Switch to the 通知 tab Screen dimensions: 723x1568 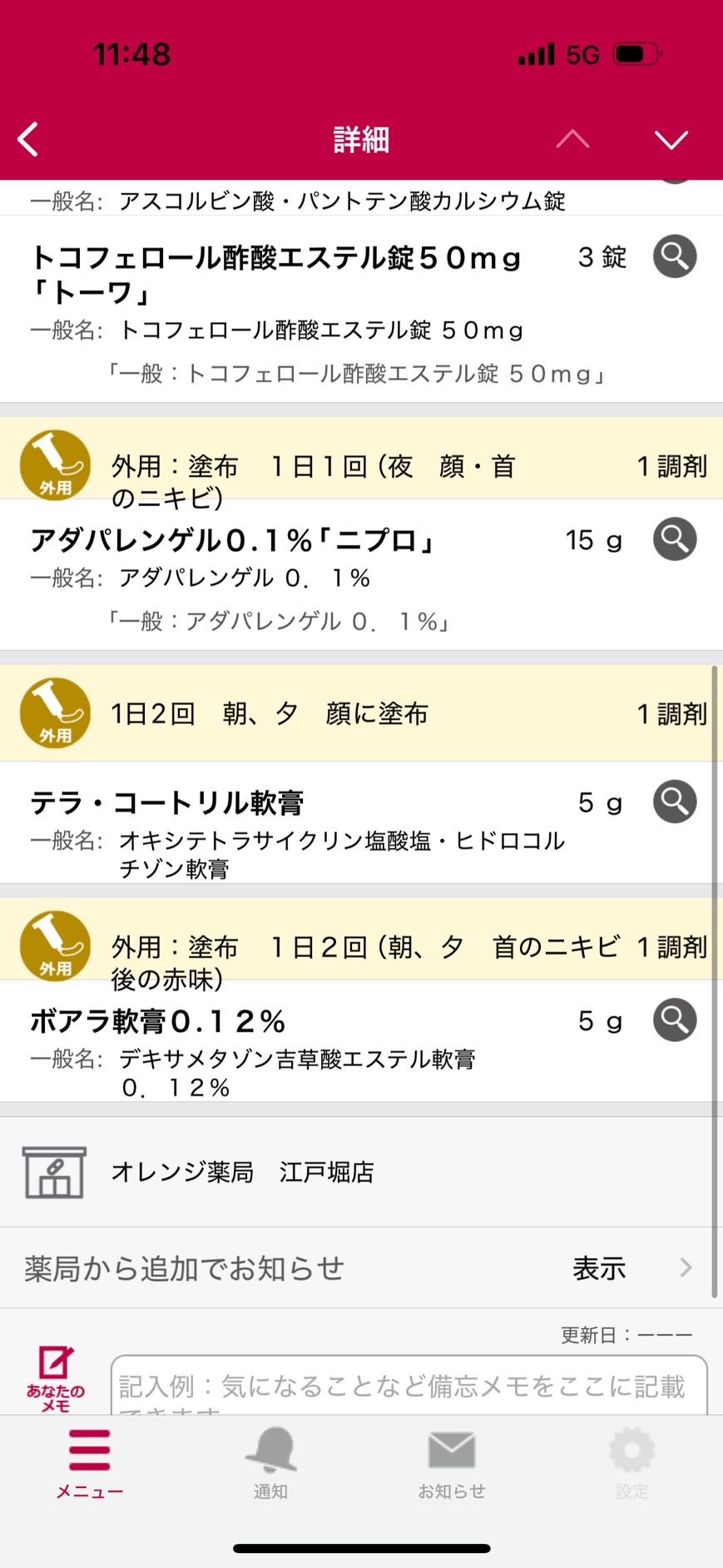point(270,1464)
